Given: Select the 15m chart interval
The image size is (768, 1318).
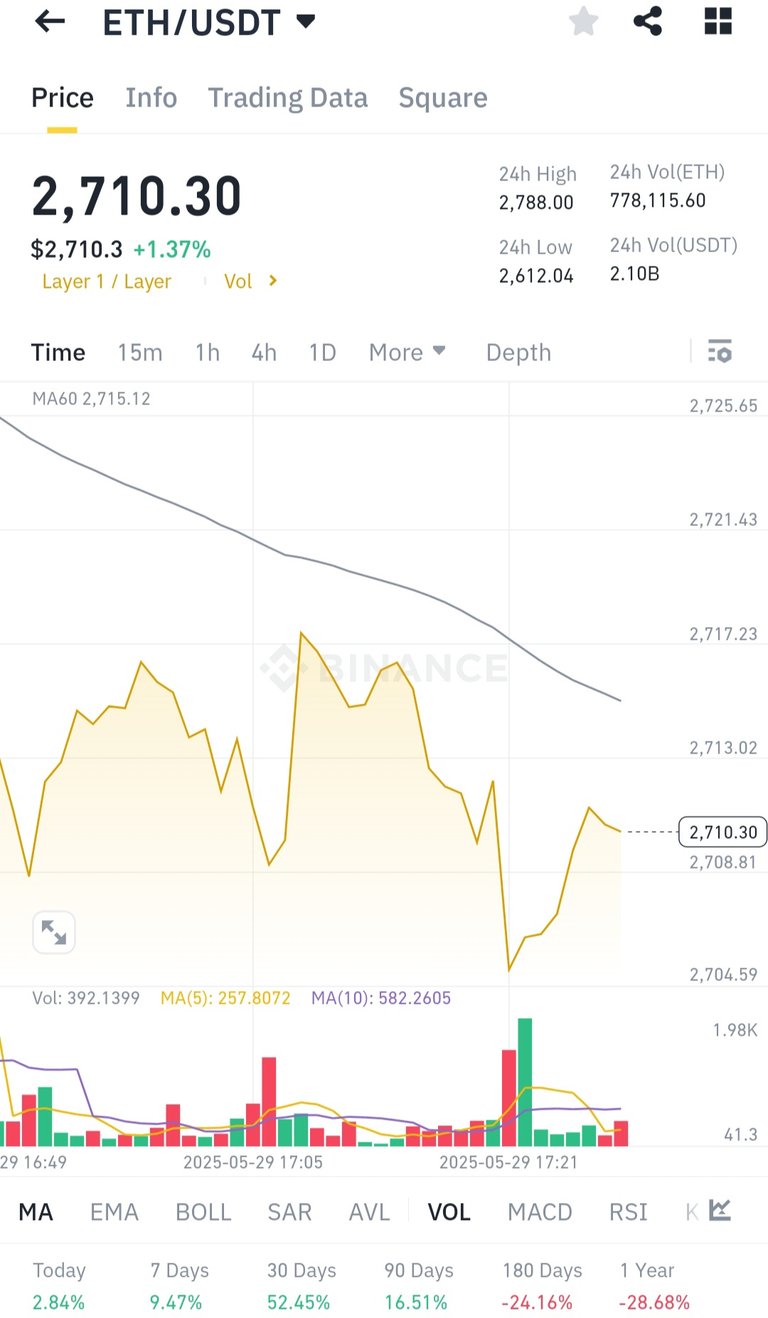Looking at the screenshot, I should click(140, 352).
